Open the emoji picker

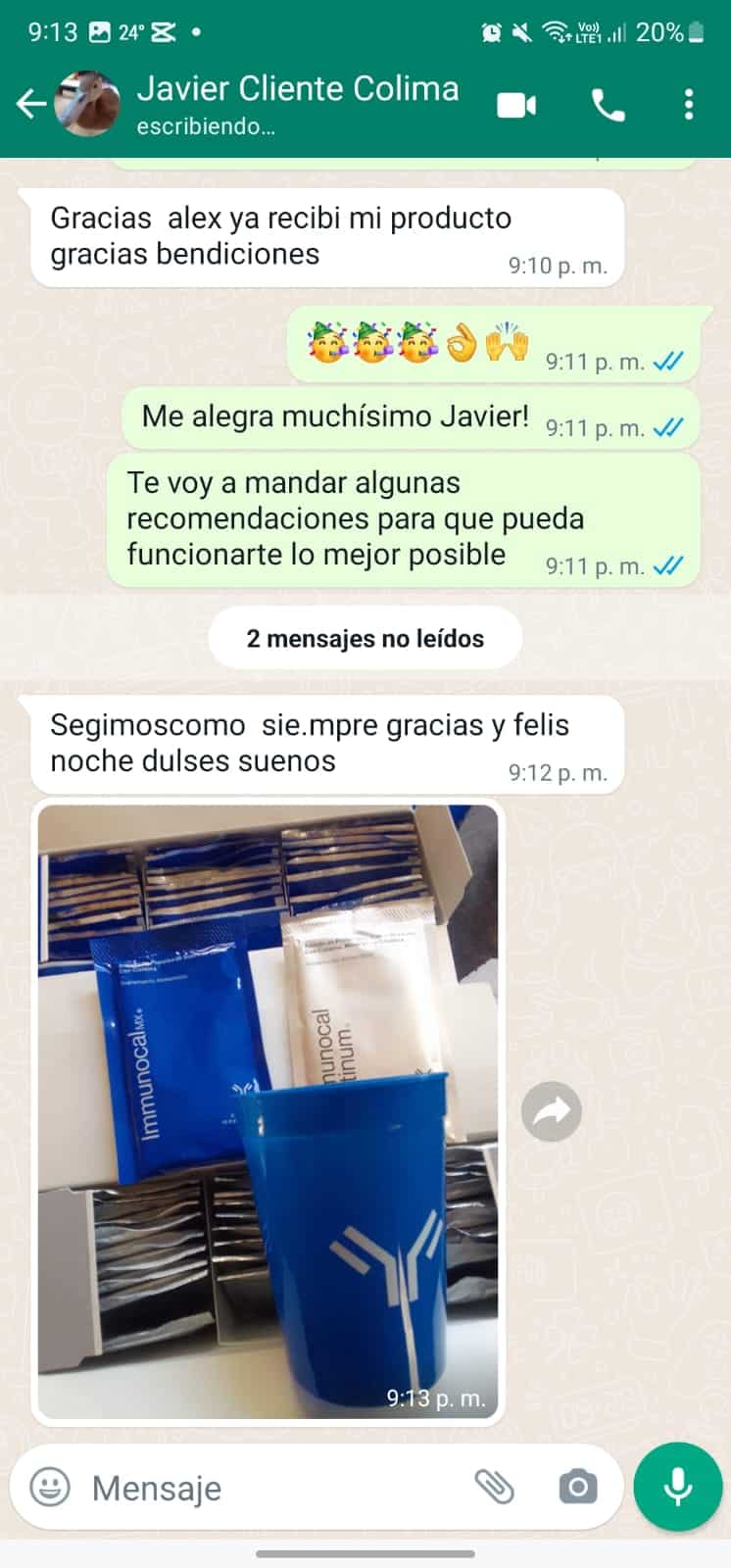click(x=50, y=1488)
